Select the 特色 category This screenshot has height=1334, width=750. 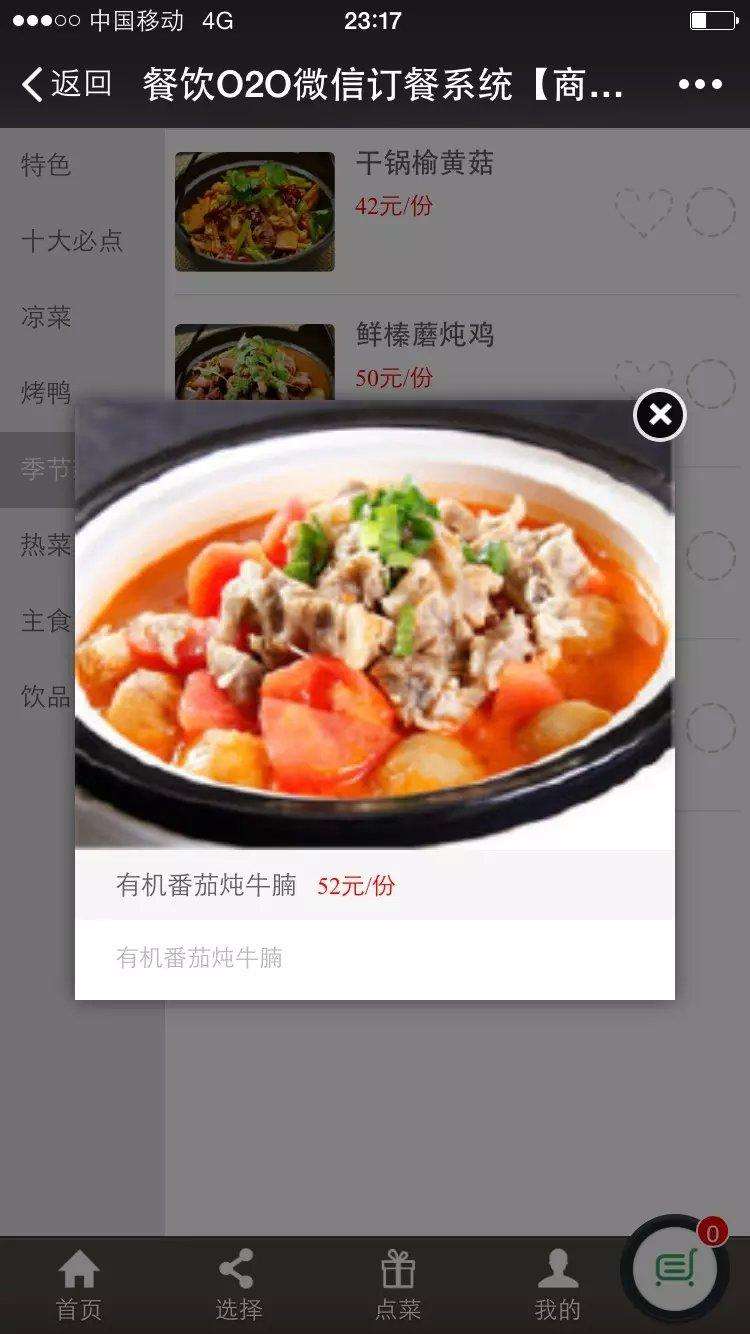click(47, 165)
